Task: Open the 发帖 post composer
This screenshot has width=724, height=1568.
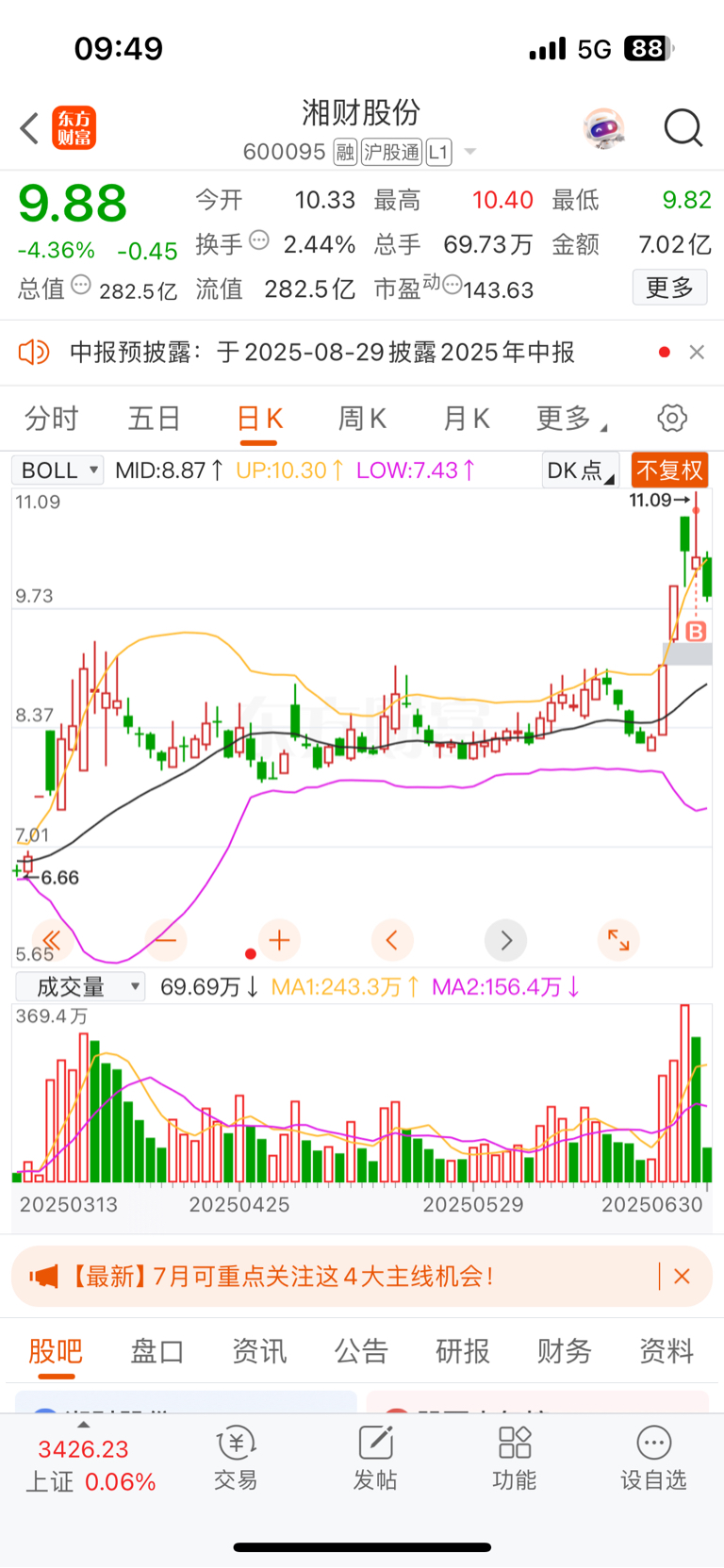Action: (375, 1459)
